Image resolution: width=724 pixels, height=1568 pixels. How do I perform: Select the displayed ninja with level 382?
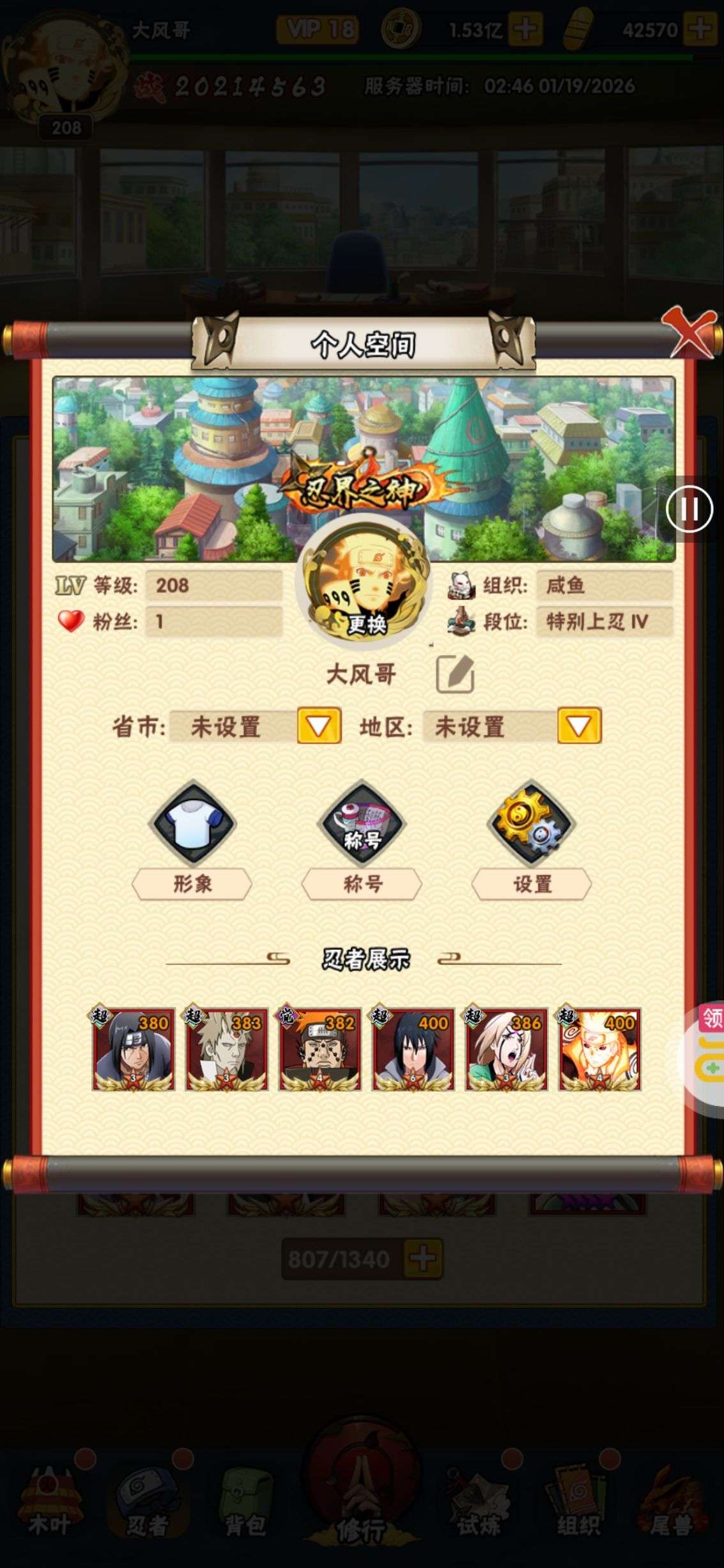pyautogui.click(x=320, y=1049)
